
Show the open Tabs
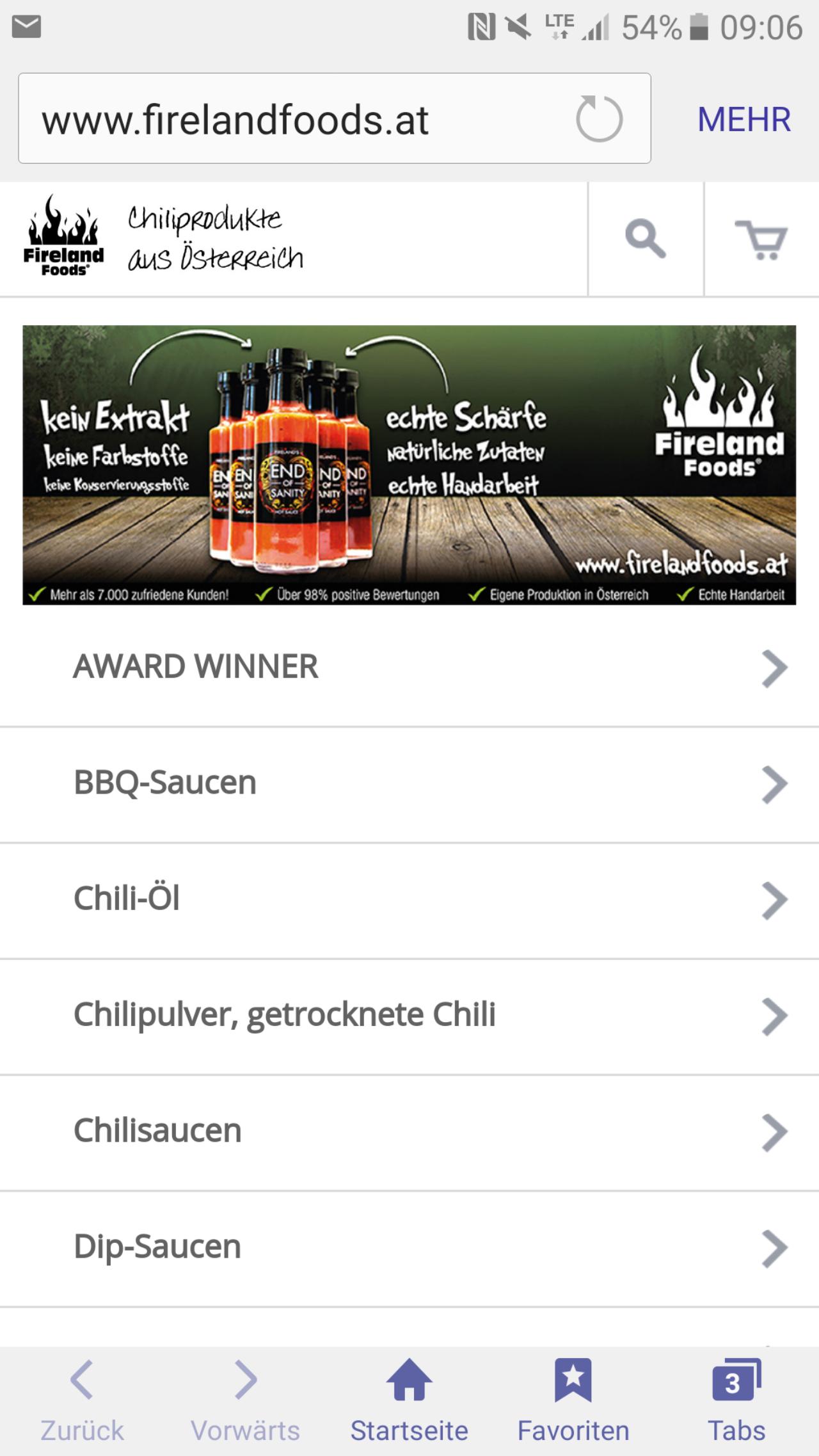click(736, 1402)
